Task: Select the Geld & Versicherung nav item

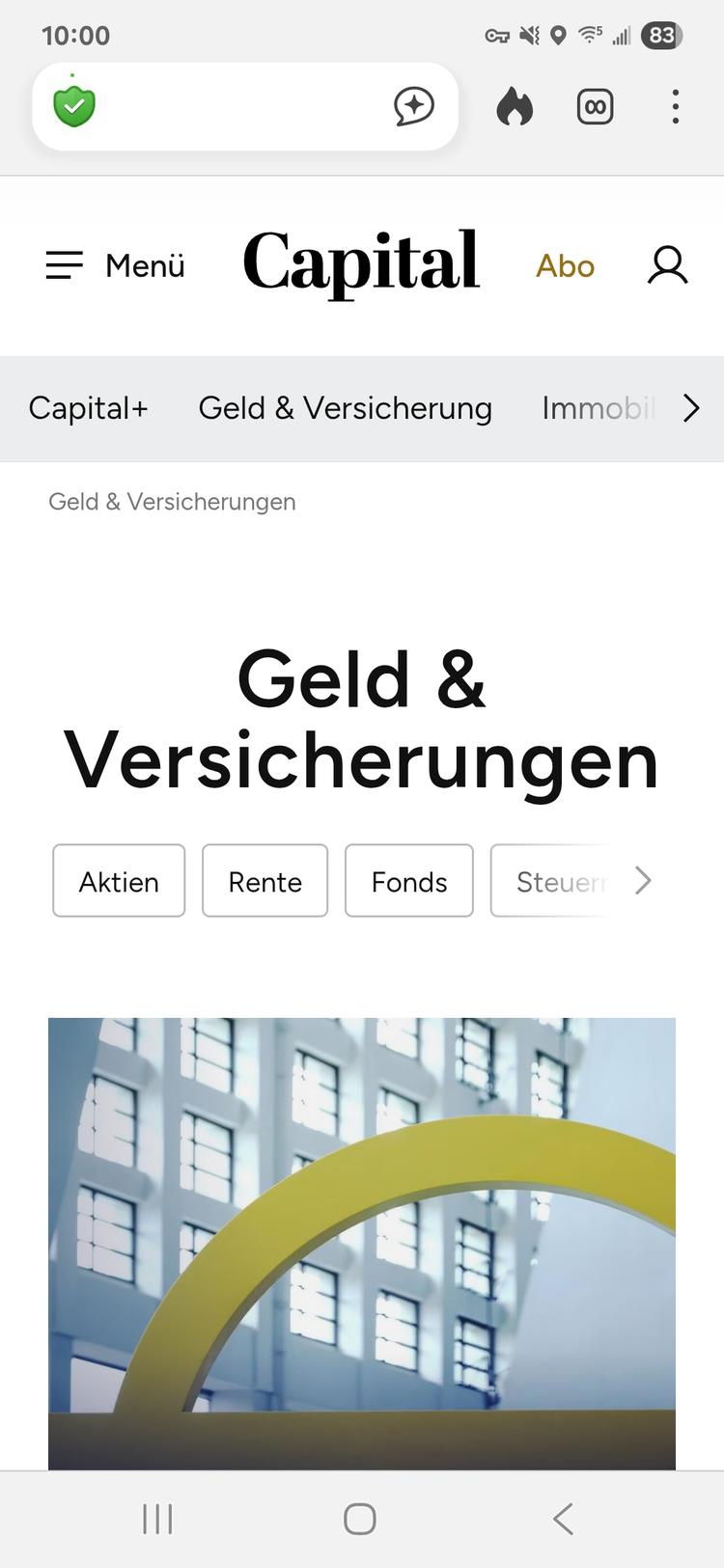Action: click(x=345, y=408)
